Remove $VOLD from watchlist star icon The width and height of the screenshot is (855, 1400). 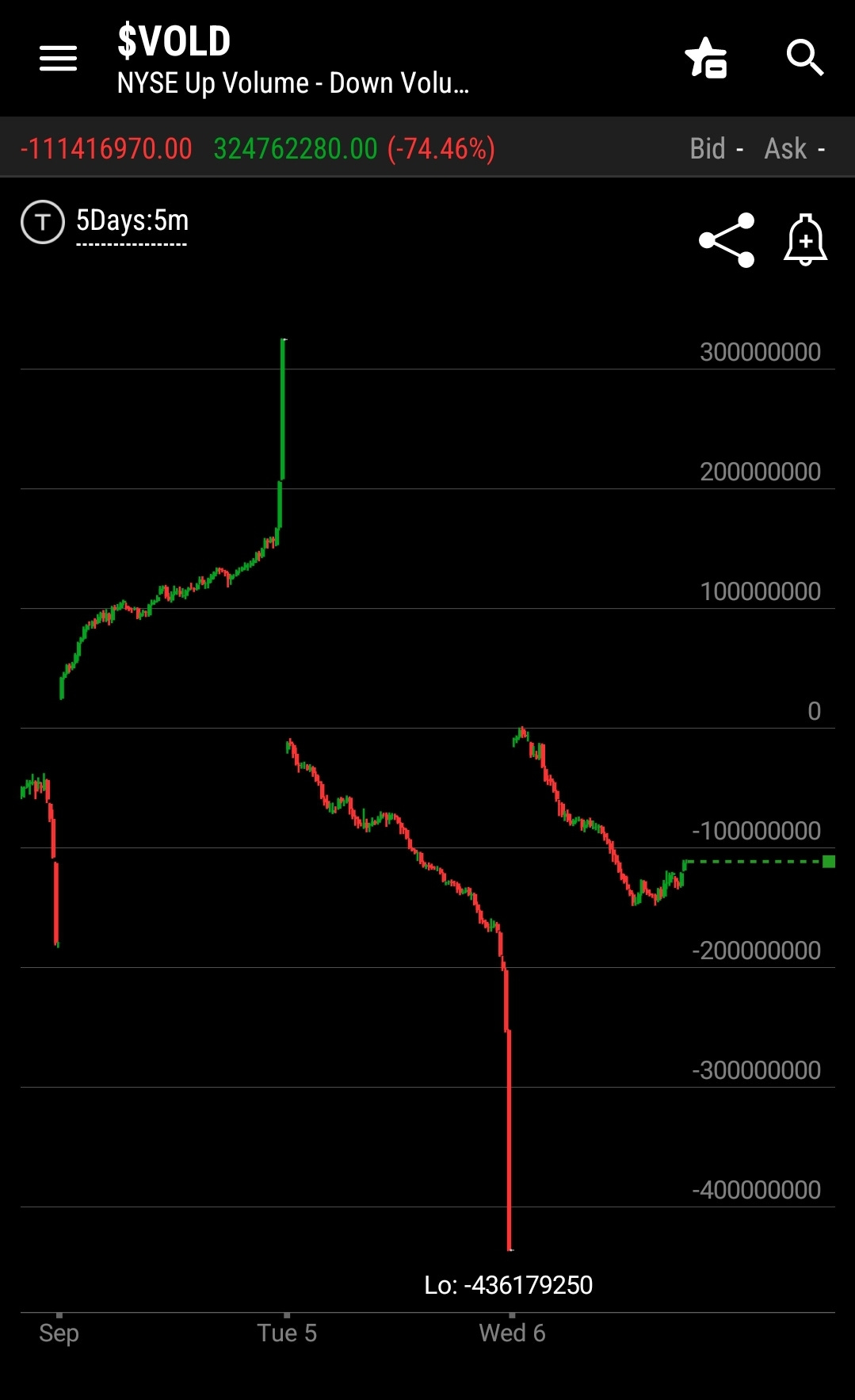pyautogui.click(x=706, y=58)
